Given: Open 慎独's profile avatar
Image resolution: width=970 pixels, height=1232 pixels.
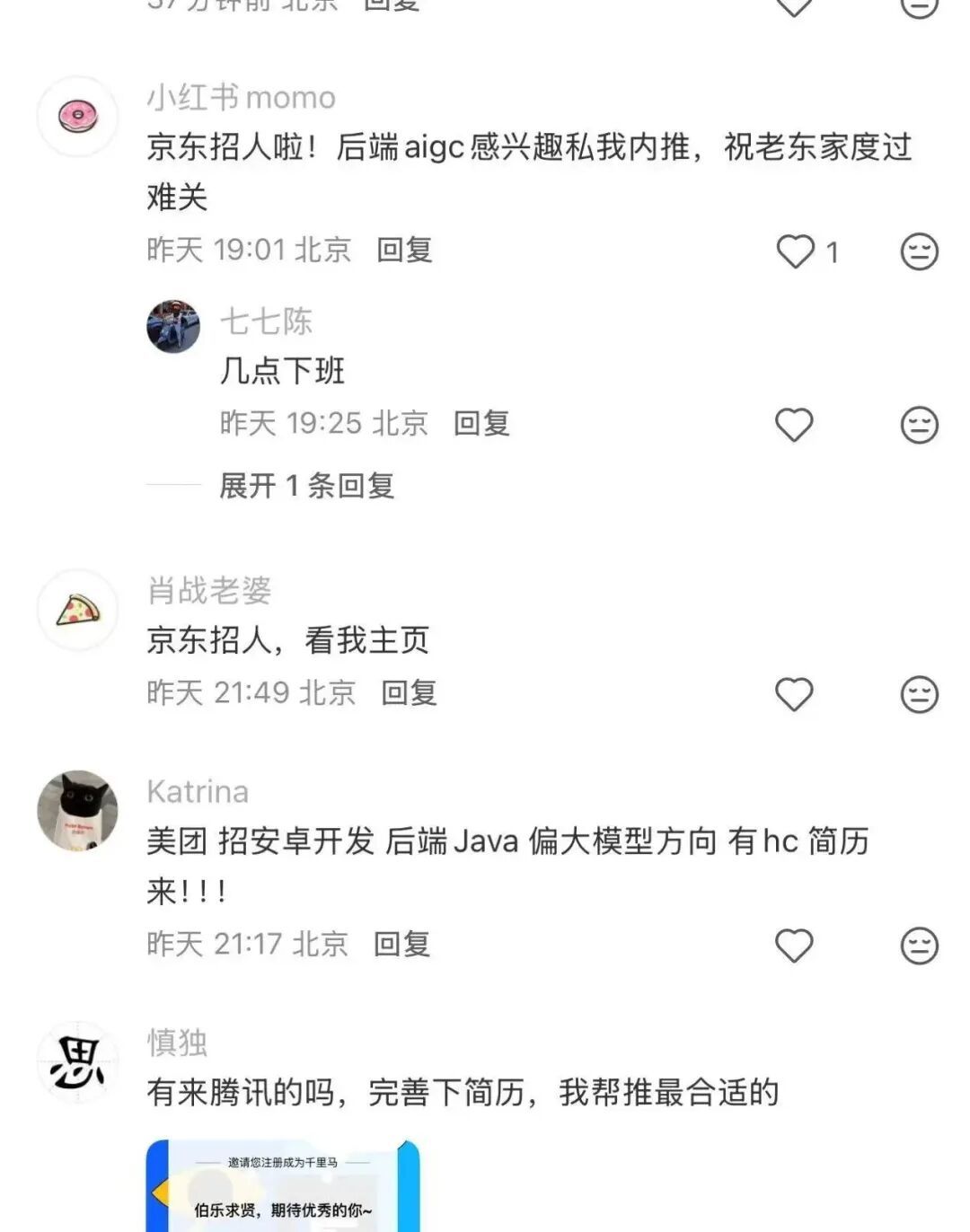Looking at the screenshot, I should (78, 1061).
